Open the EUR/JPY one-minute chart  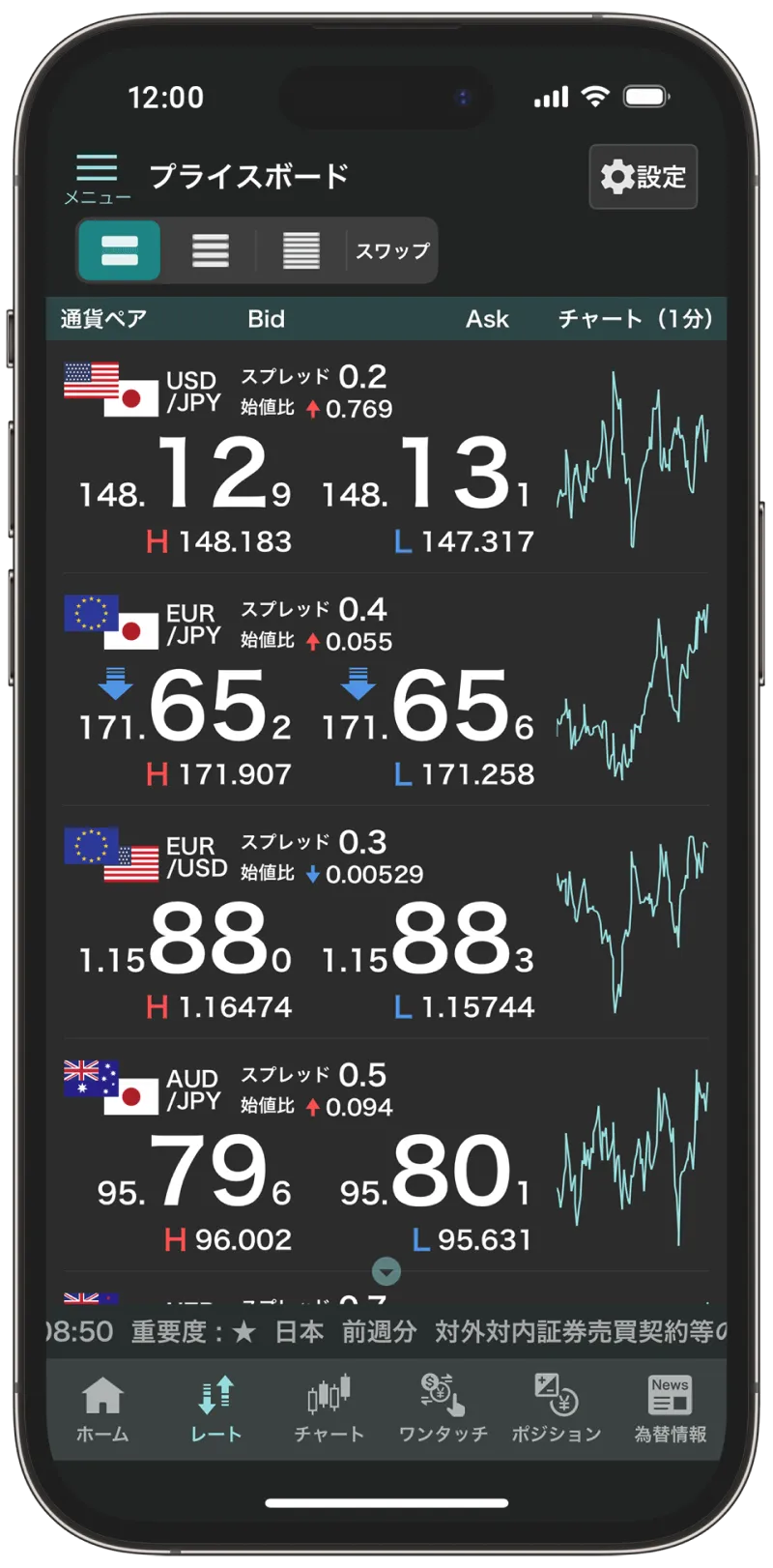[634, 691]
